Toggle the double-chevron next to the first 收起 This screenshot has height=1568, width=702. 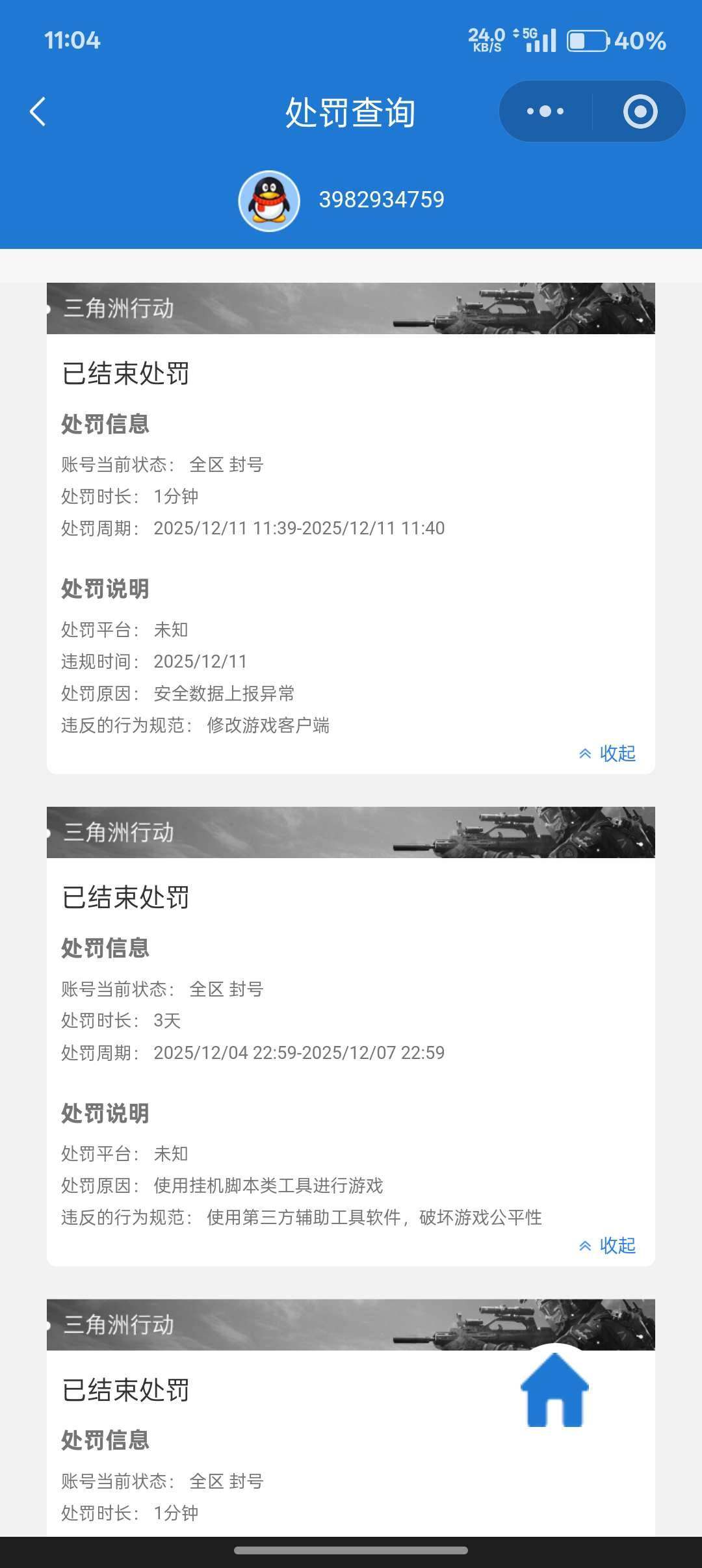coord(584,753)
